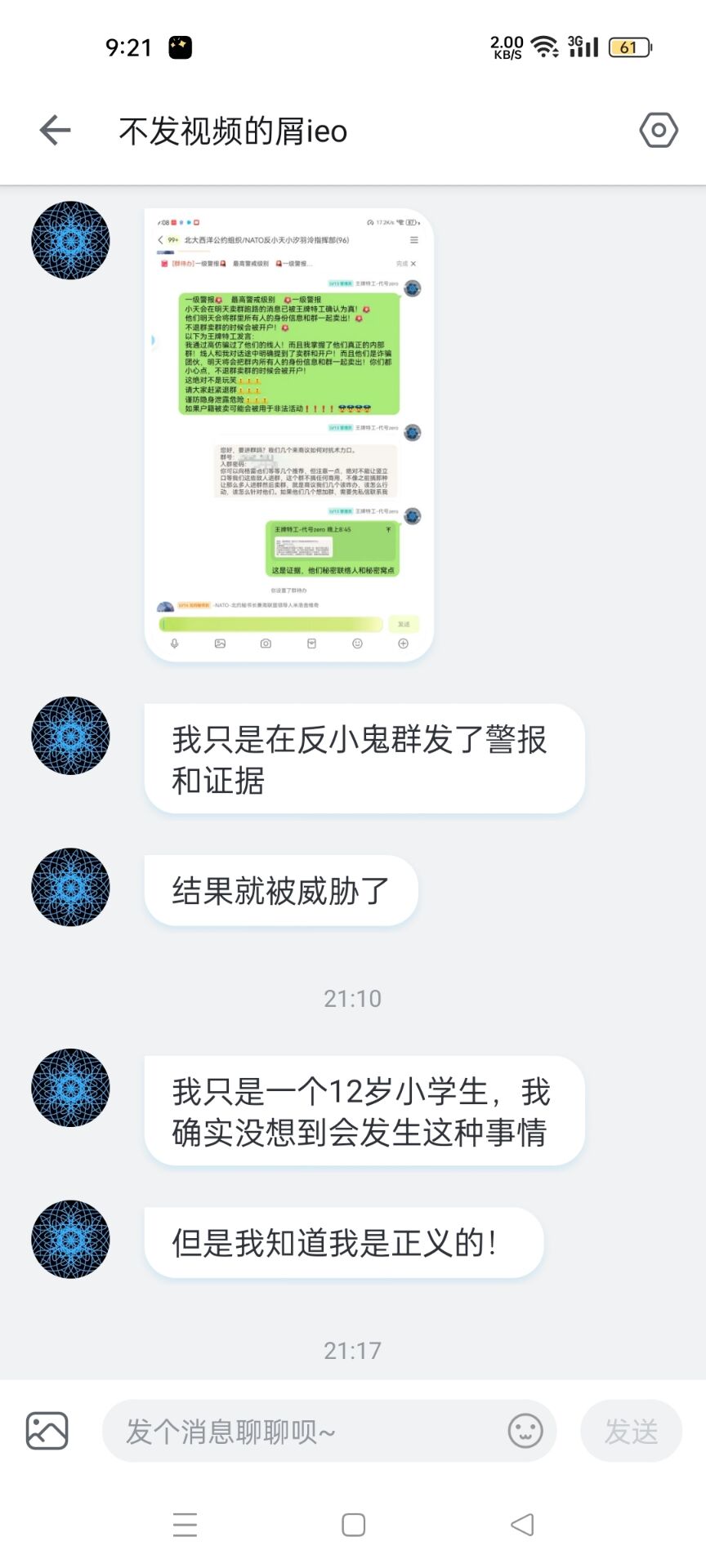Viewport: 706px width, 1568px height.
Task: Go back from the chat
Action: [55, 131]
